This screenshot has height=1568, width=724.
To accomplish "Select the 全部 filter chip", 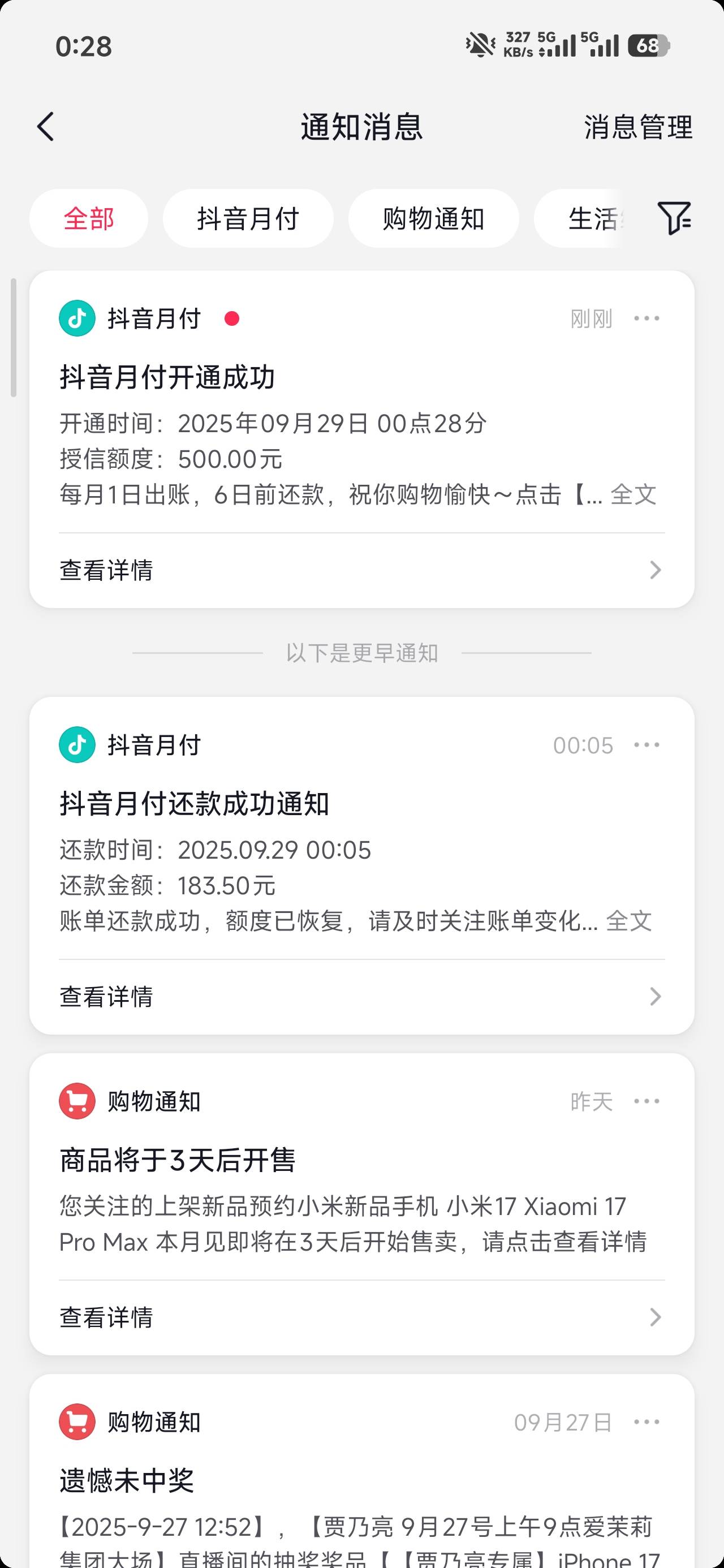I will point(89,218).
